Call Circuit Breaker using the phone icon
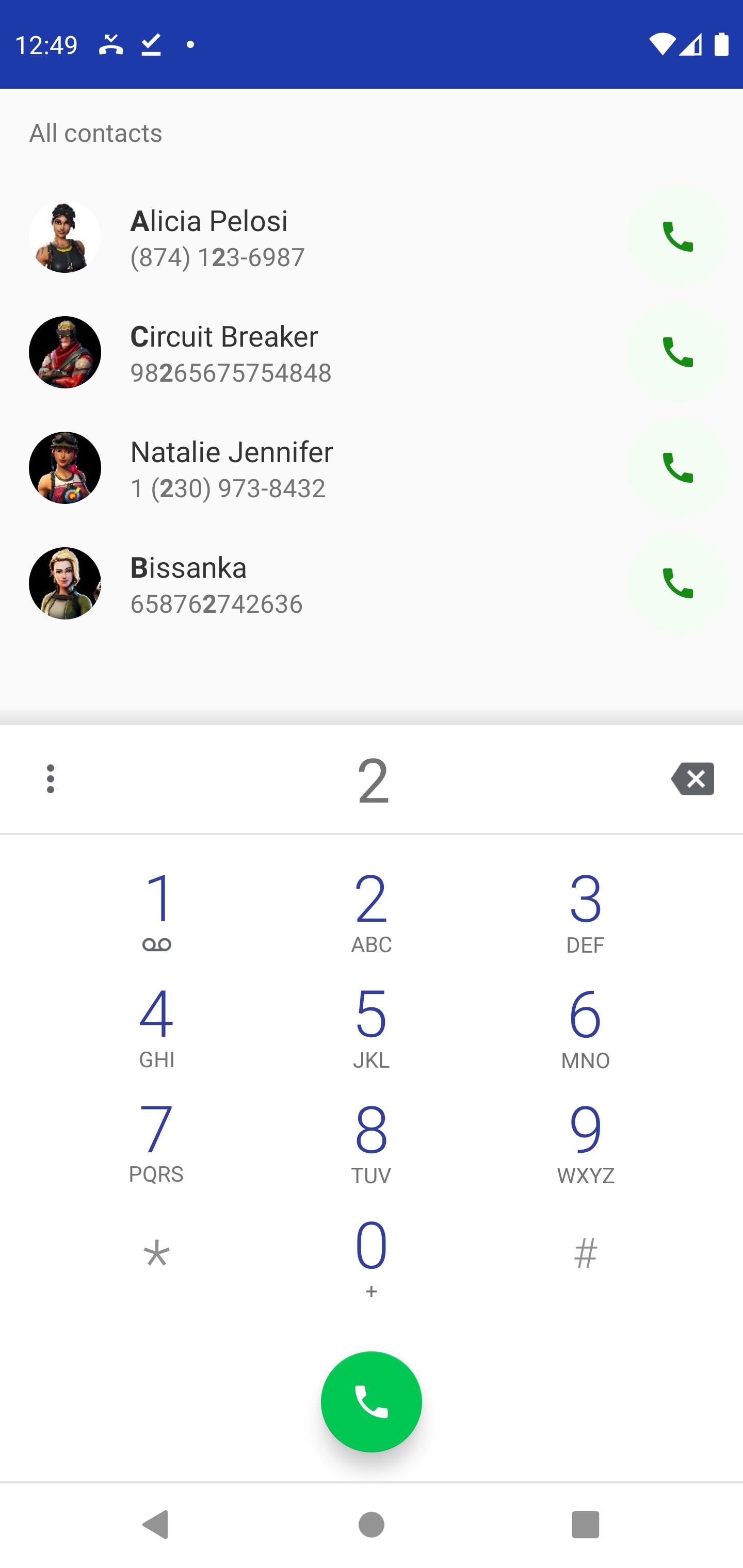The image size is (743, 1568). click(677, 352)
